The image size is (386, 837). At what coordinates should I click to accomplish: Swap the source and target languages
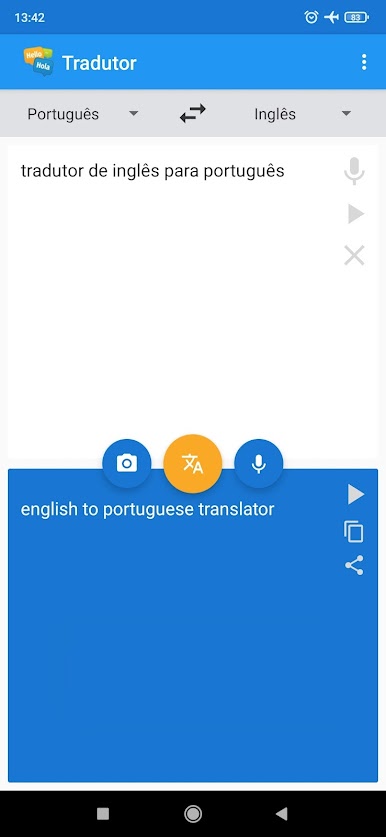193,114
